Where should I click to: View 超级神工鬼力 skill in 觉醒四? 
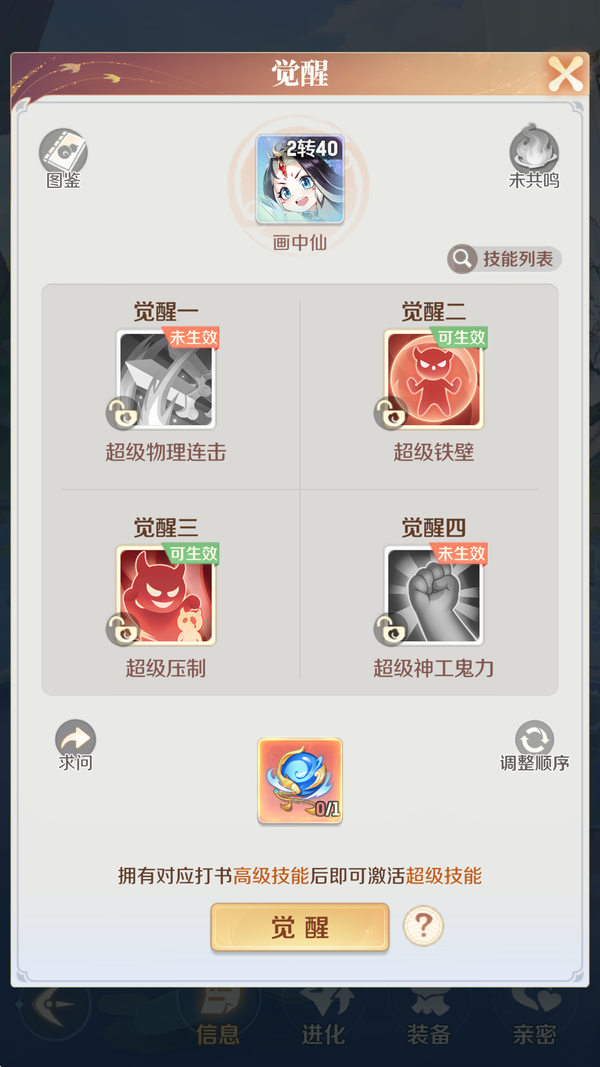[x=434, y=595]
